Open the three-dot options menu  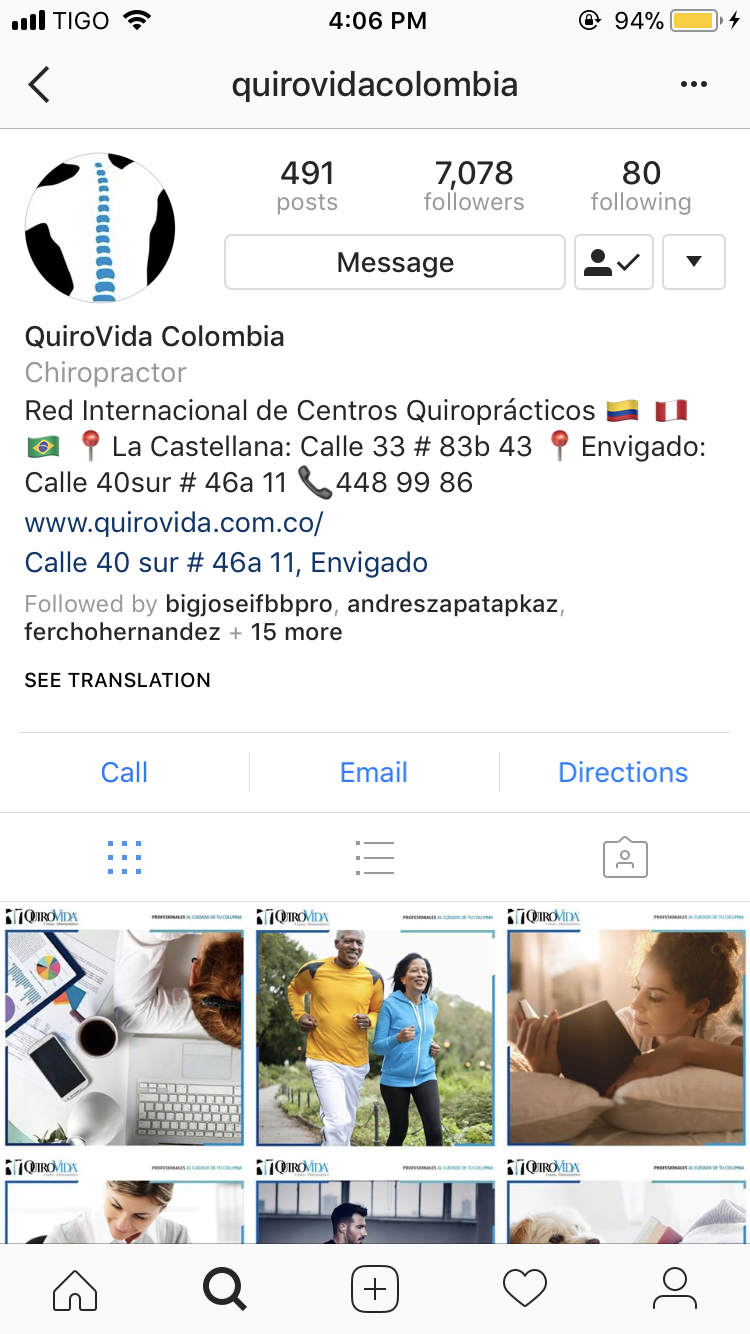[694, 85]
